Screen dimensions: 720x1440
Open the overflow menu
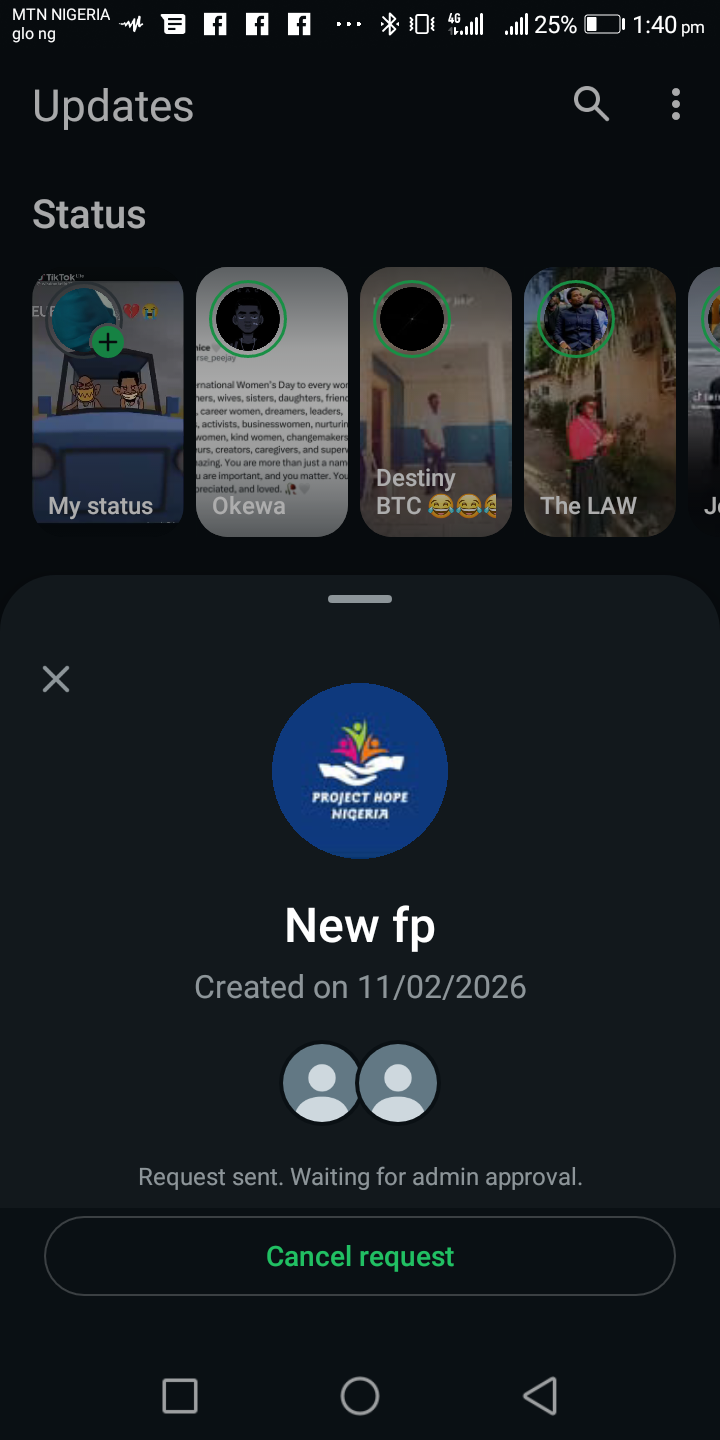coord(676,104)
